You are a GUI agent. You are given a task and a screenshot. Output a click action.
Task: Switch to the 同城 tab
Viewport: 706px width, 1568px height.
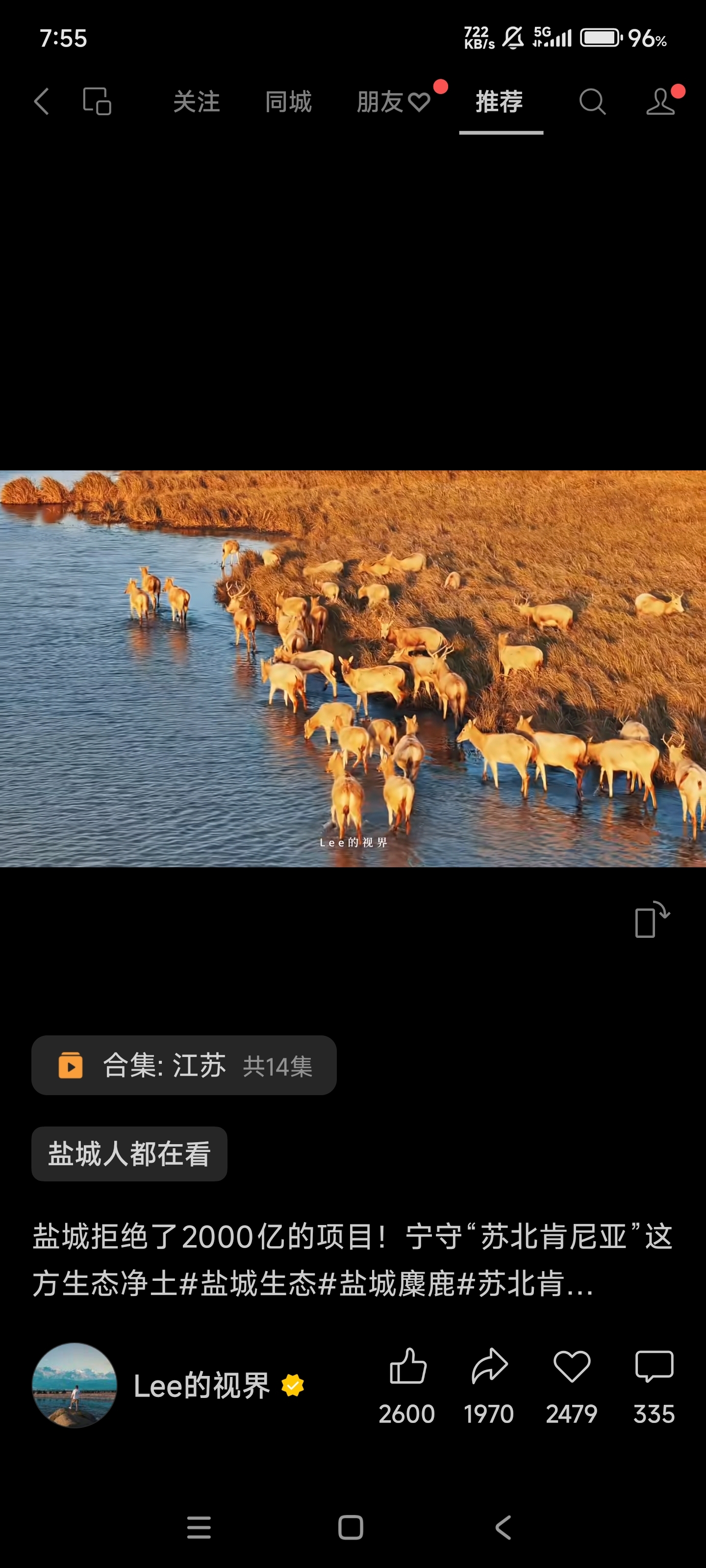(288, 101)
